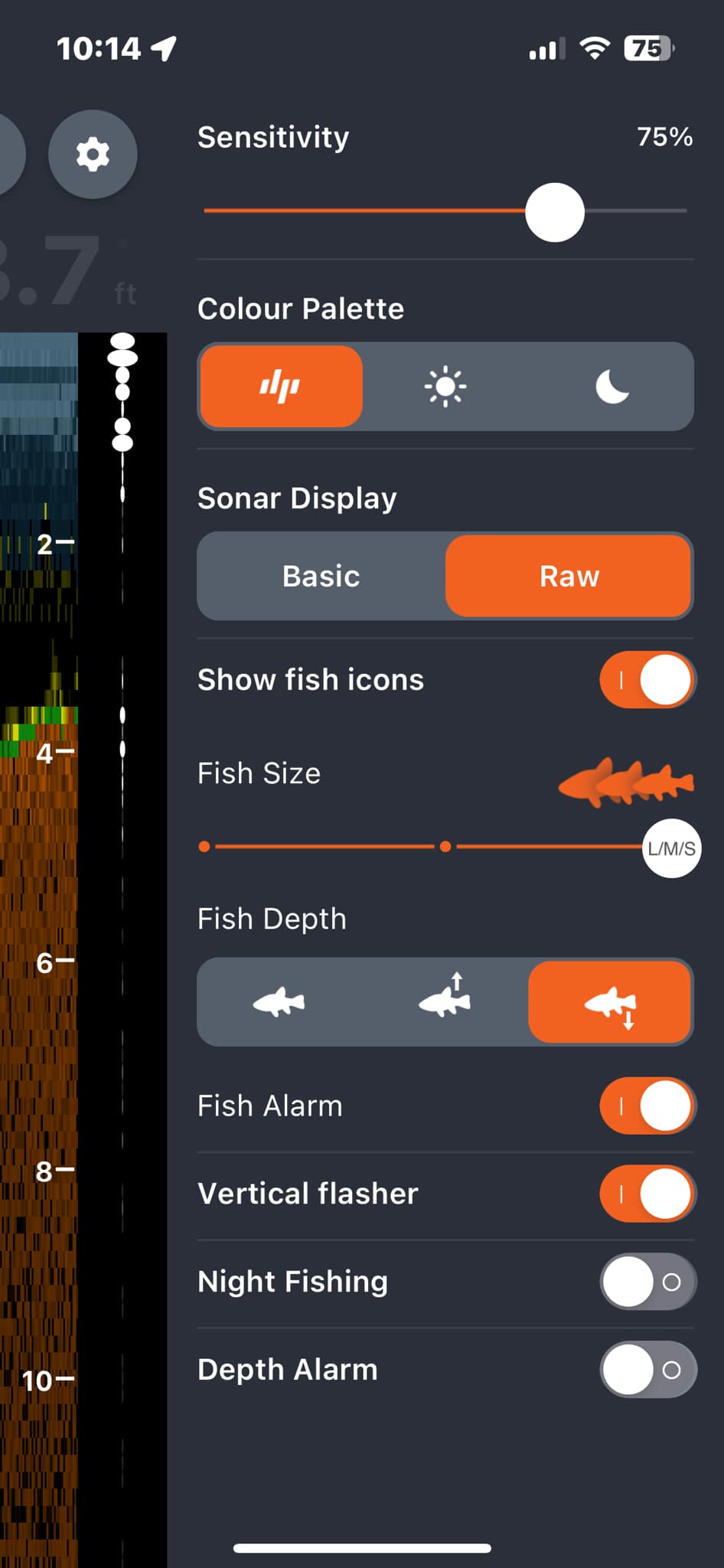Open the settings gear icon

pyautogui.click(x=93, y=154)
